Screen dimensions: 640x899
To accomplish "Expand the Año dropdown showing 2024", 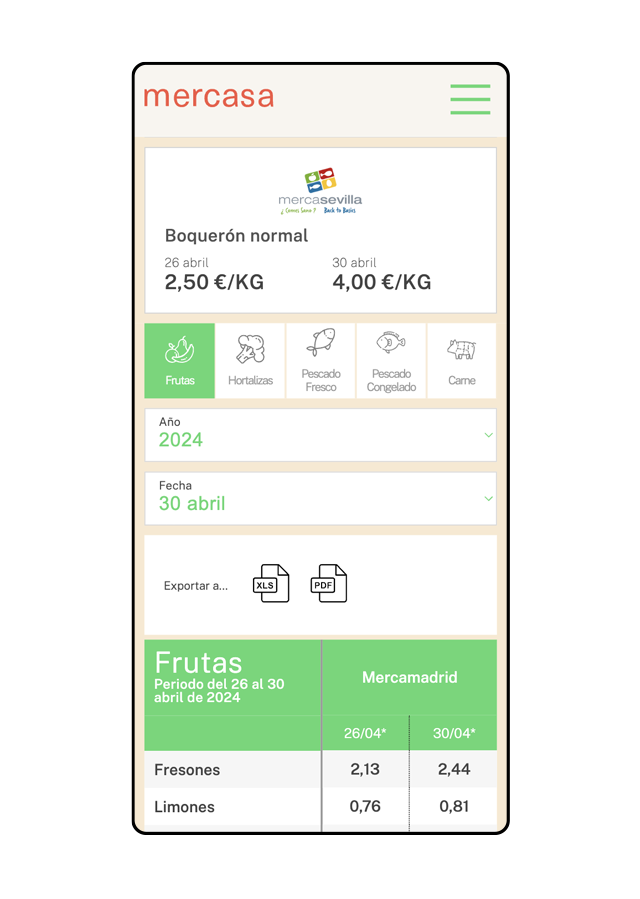I will click(x=320, y=434).
